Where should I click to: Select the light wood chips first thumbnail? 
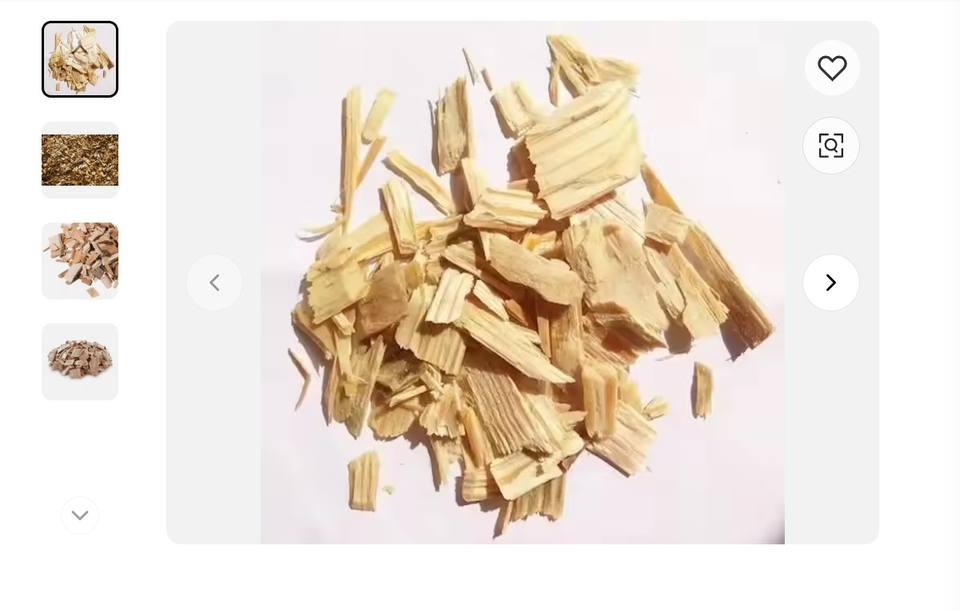click(x=80, y=59)
